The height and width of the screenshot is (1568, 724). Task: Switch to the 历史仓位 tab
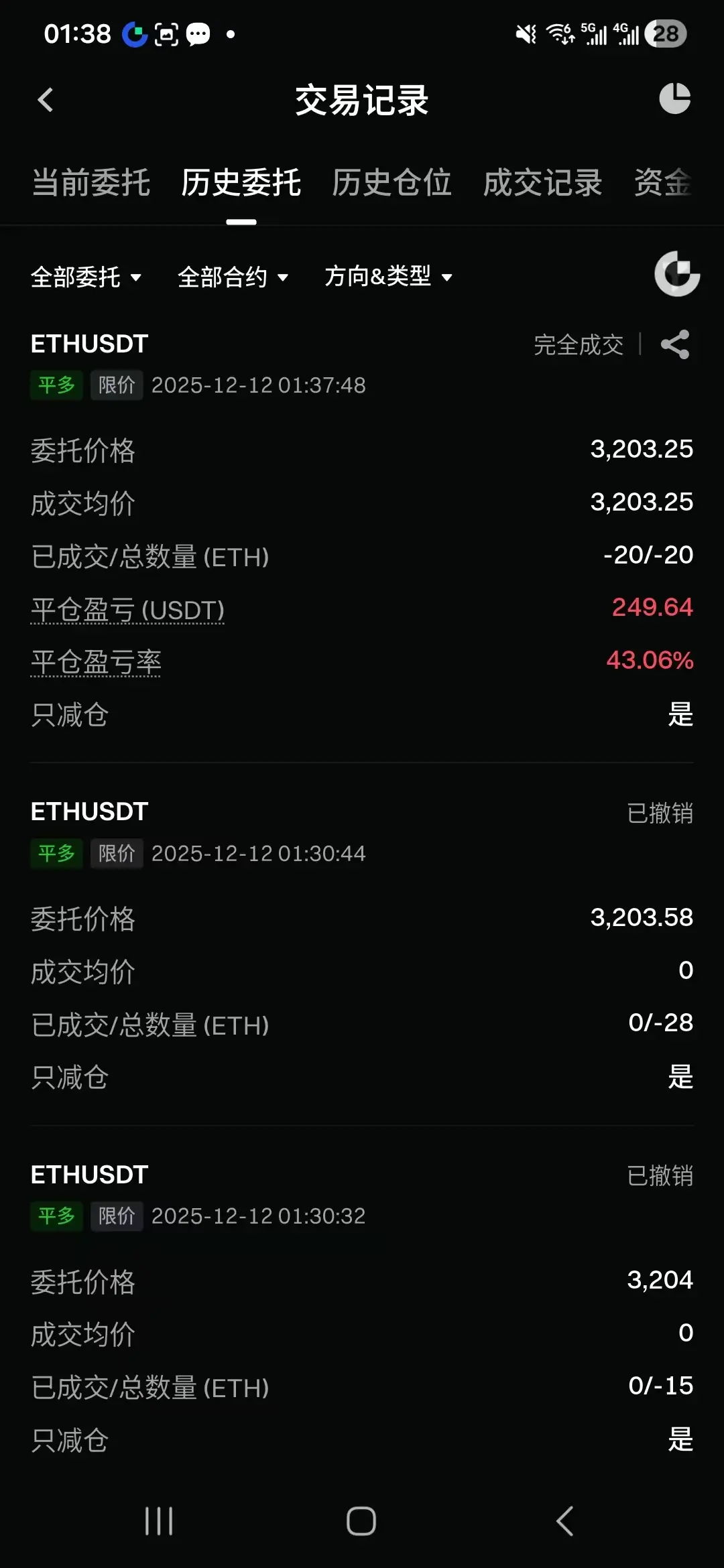pos(391,183)
